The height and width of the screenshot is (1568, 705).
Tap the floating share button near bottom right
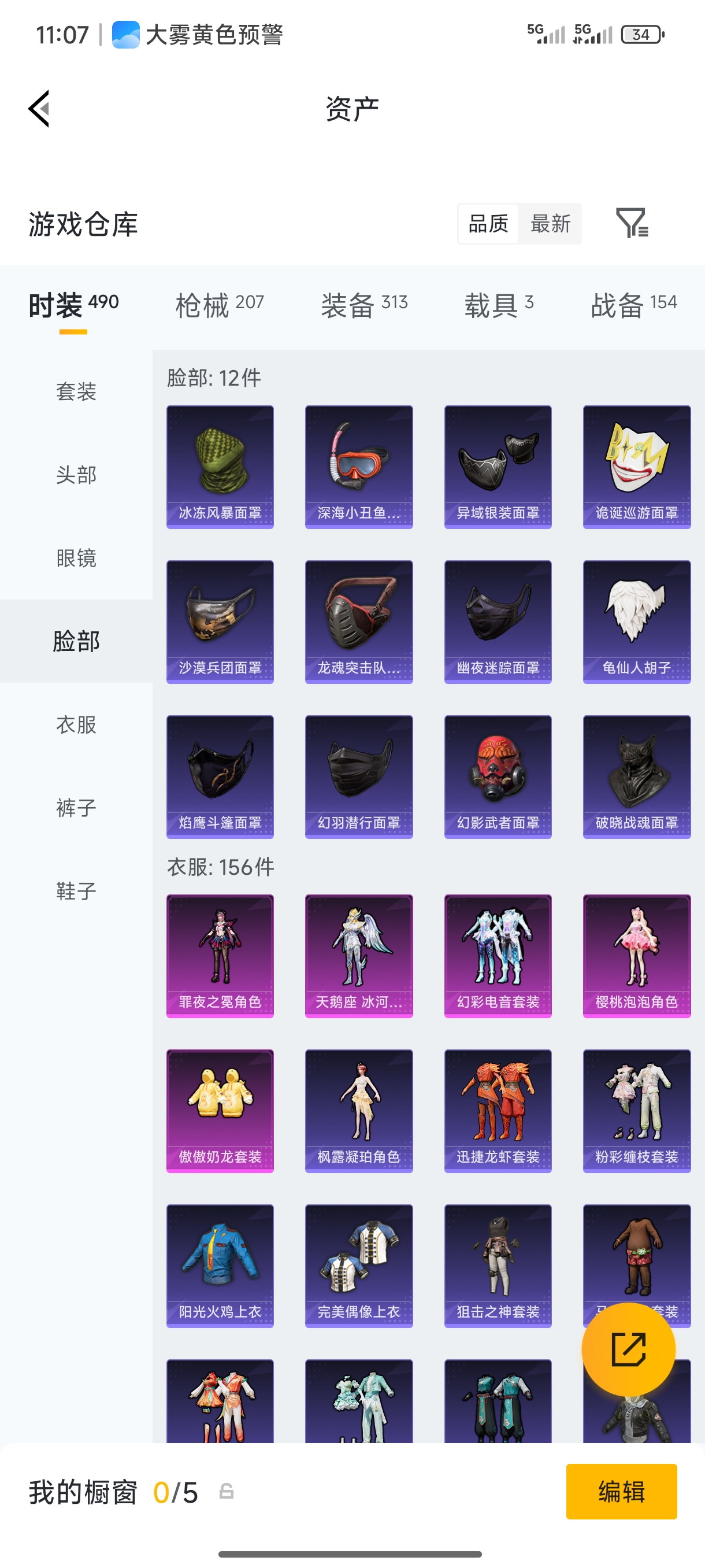tap(627, 1349)
